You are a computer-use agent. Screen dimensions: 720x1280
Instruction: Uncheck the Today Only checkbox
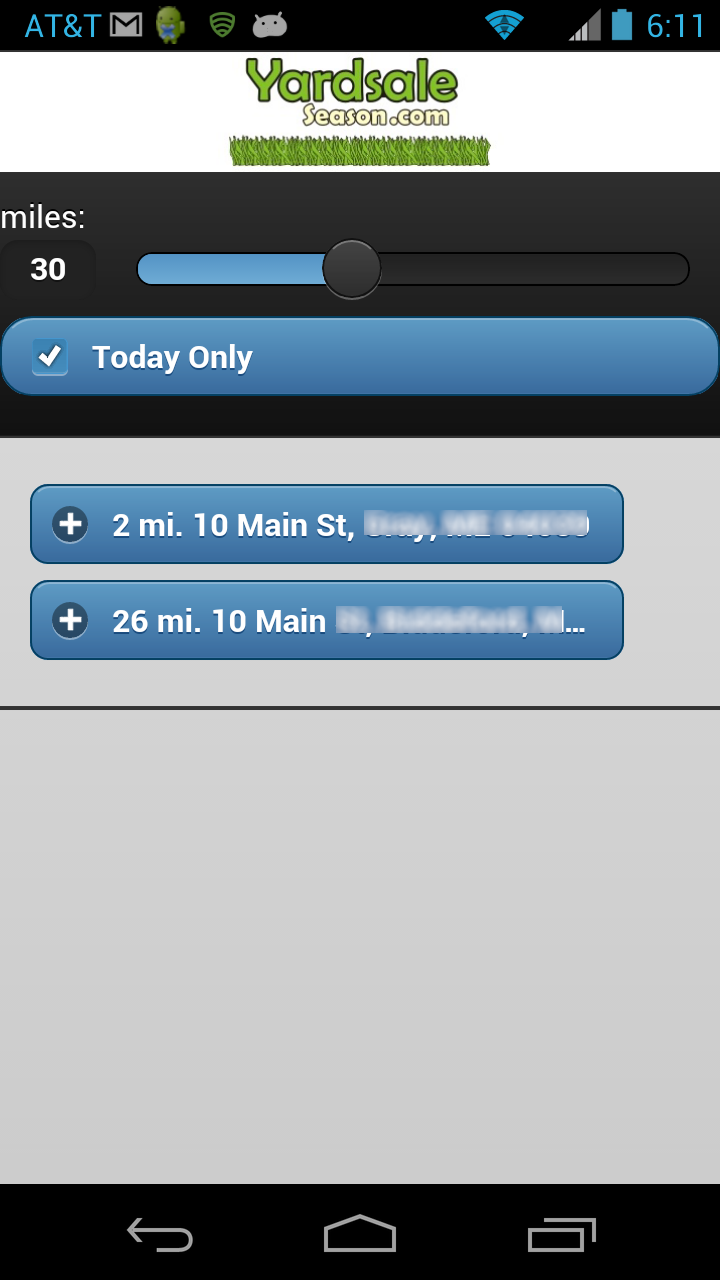(50, 357)
